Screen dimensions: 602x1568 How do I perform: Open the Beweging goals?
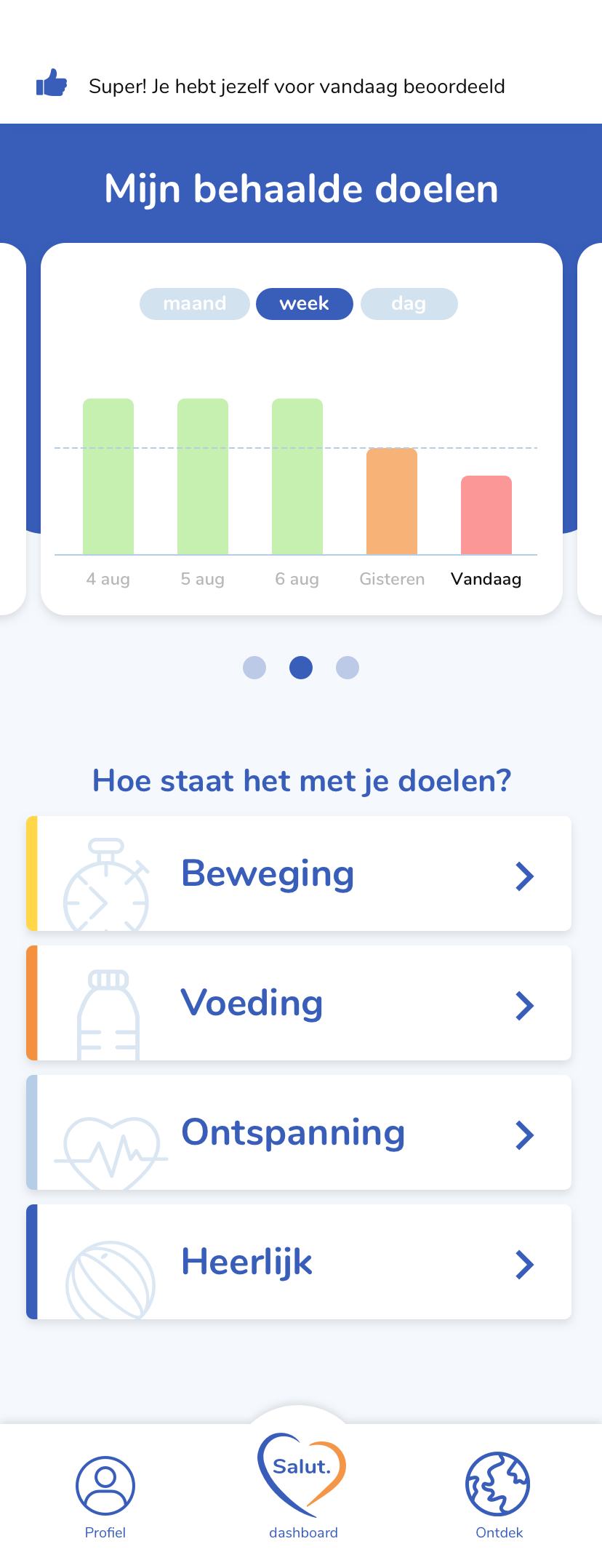coord(299,873)
